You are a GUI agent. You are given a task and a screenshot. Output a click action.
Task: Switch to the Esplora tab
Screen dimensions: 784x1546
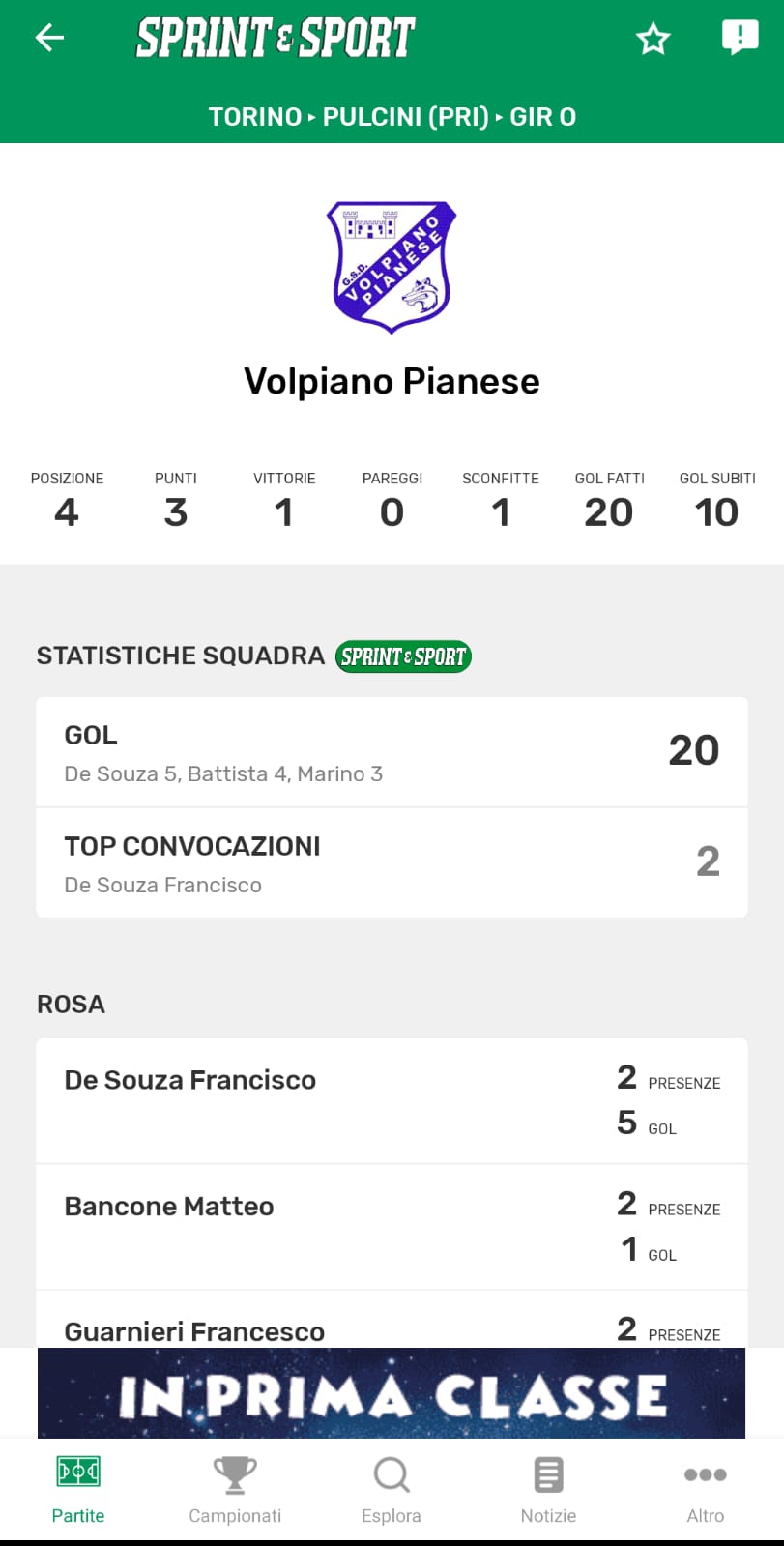click(x=392, y=1490)
